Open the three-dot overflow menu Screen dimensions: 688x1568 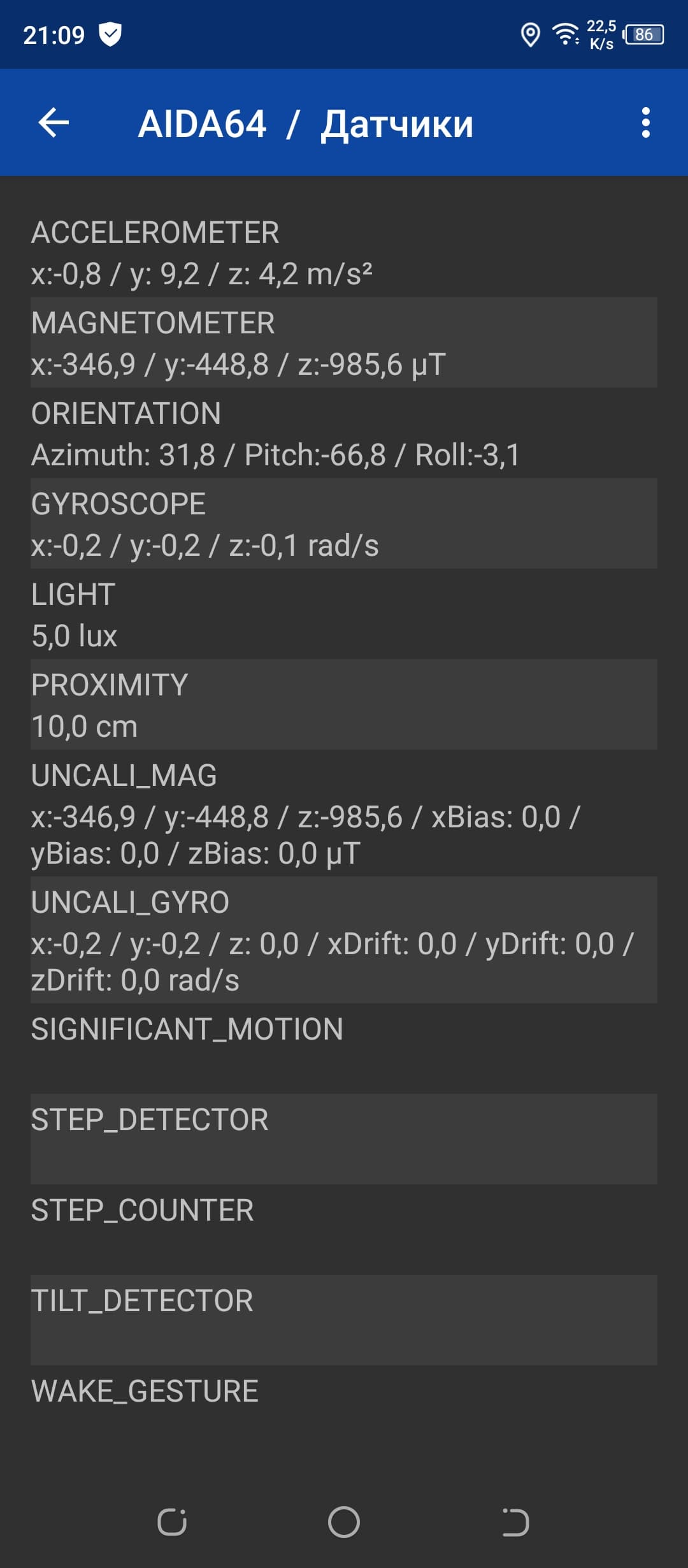[x=646, y=122]
